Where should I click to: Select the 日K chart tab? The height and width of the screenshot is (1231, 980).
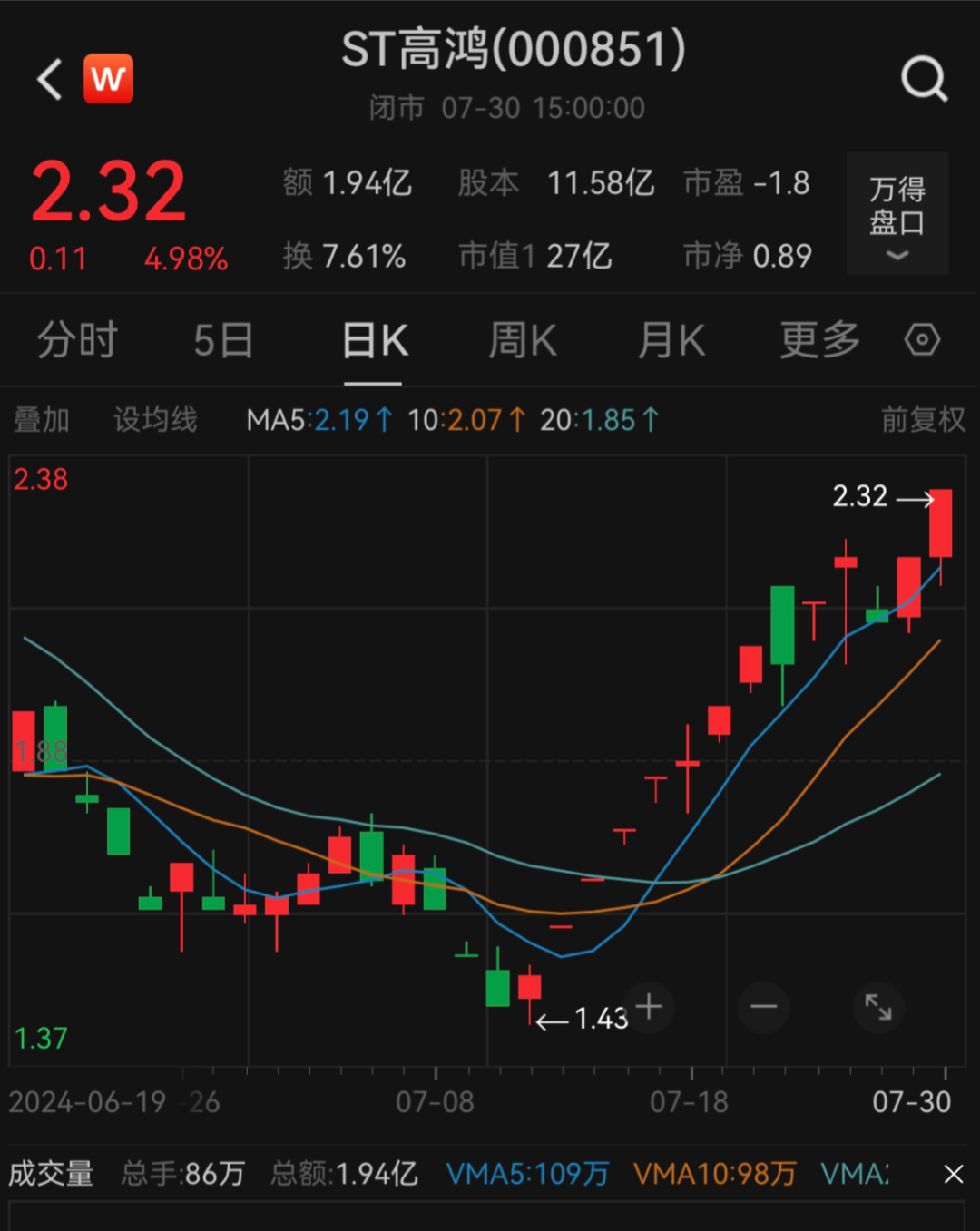(375, 341)
